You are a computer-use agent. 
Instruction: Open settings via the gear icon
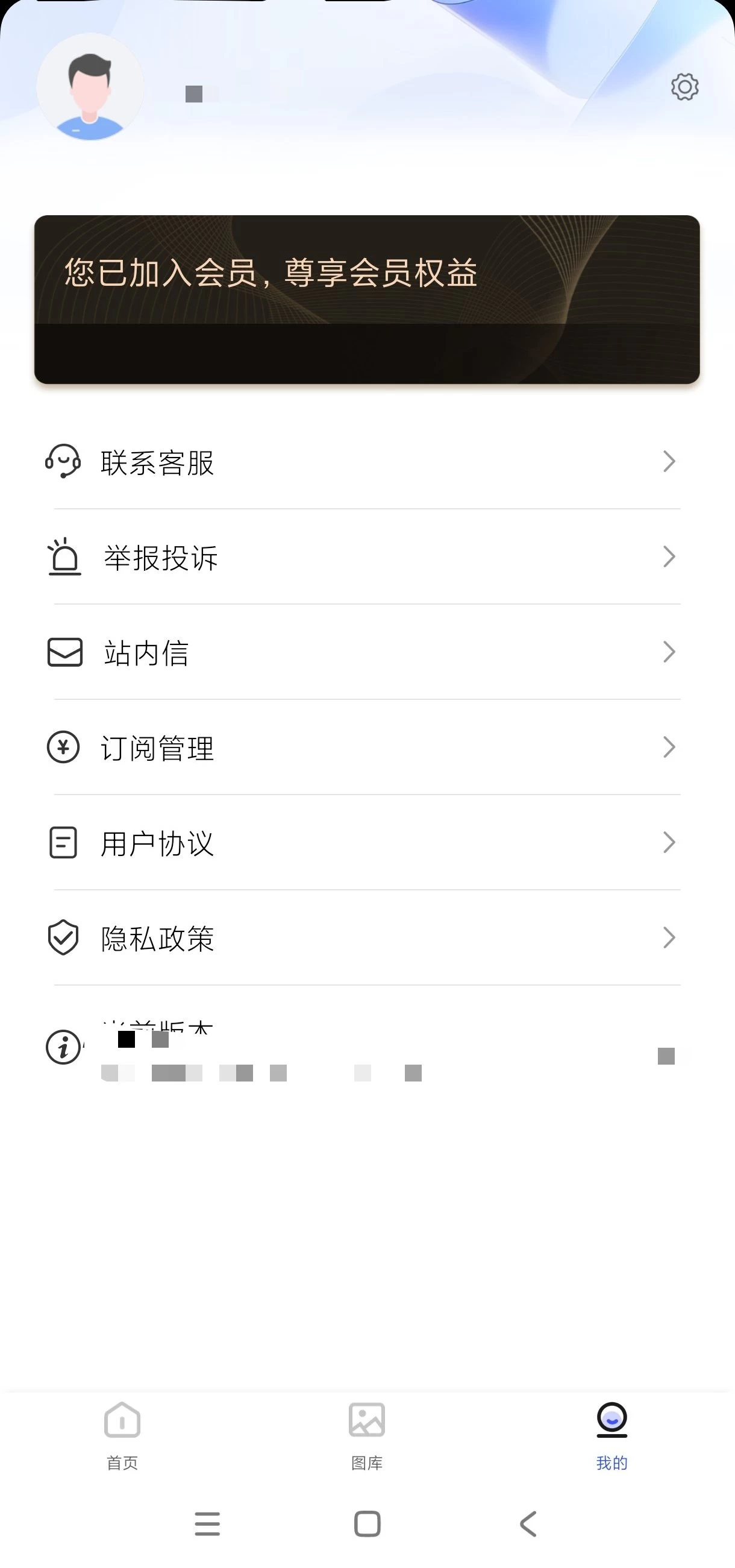(x=684, y=87)
